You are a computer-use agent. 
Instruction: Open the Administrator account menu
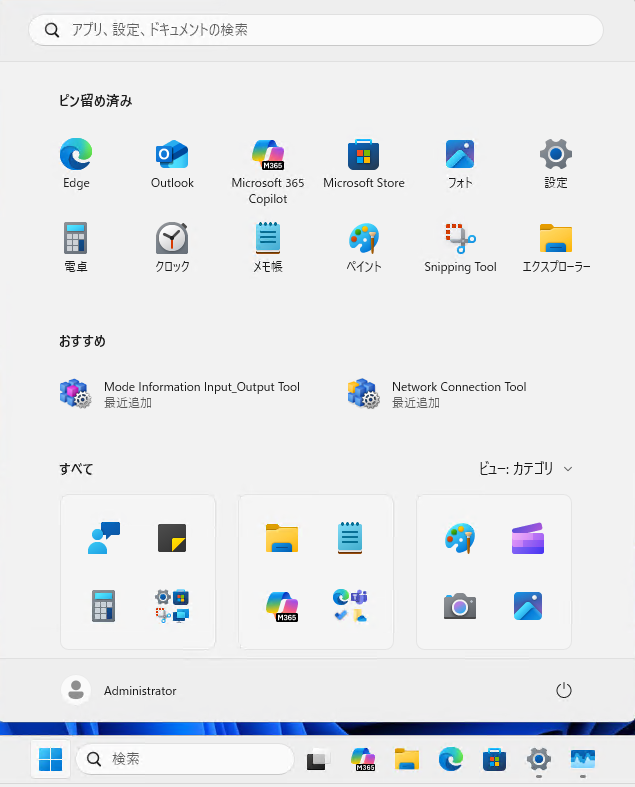coord(120,690)
